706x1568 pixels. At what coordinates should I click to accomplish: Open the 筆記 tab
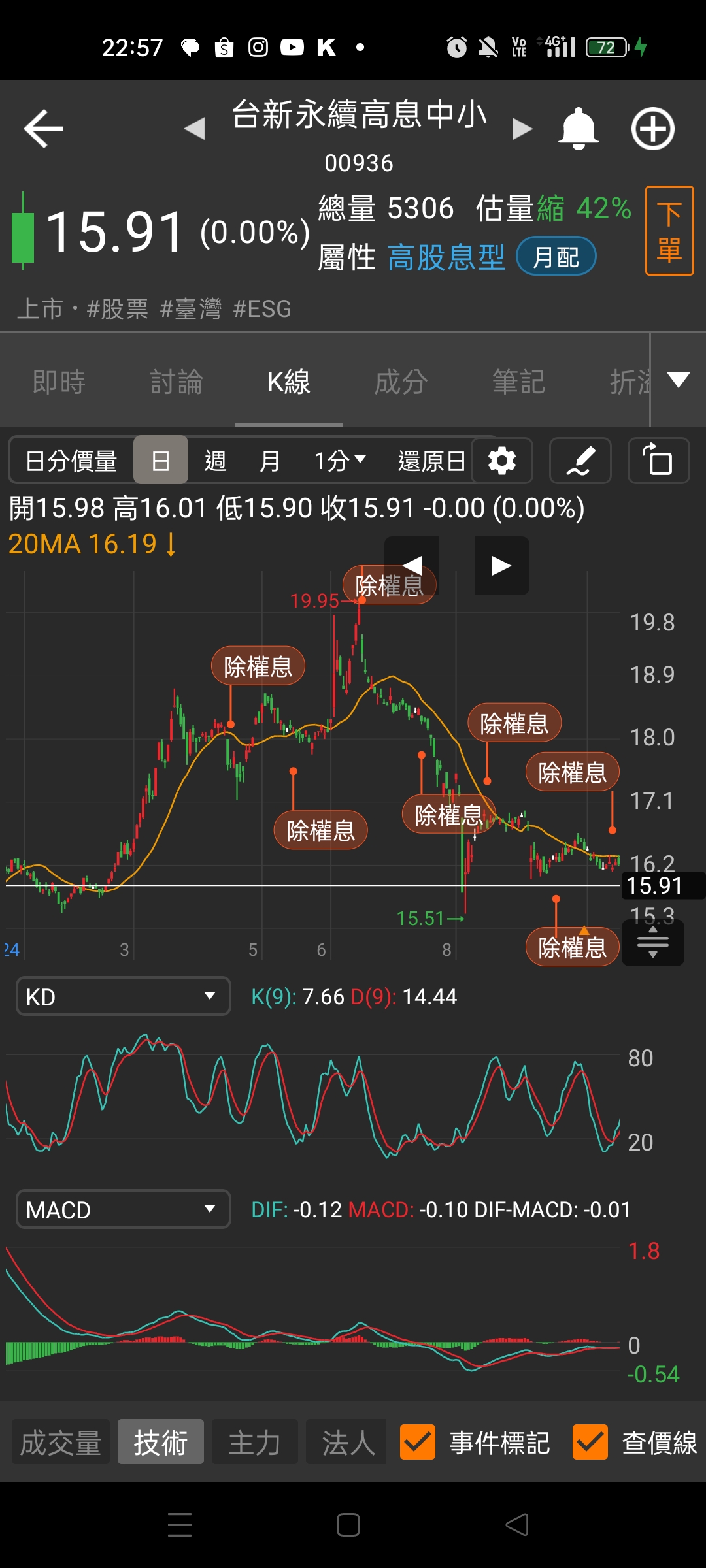pyautogui.click(x=518, y=382)
